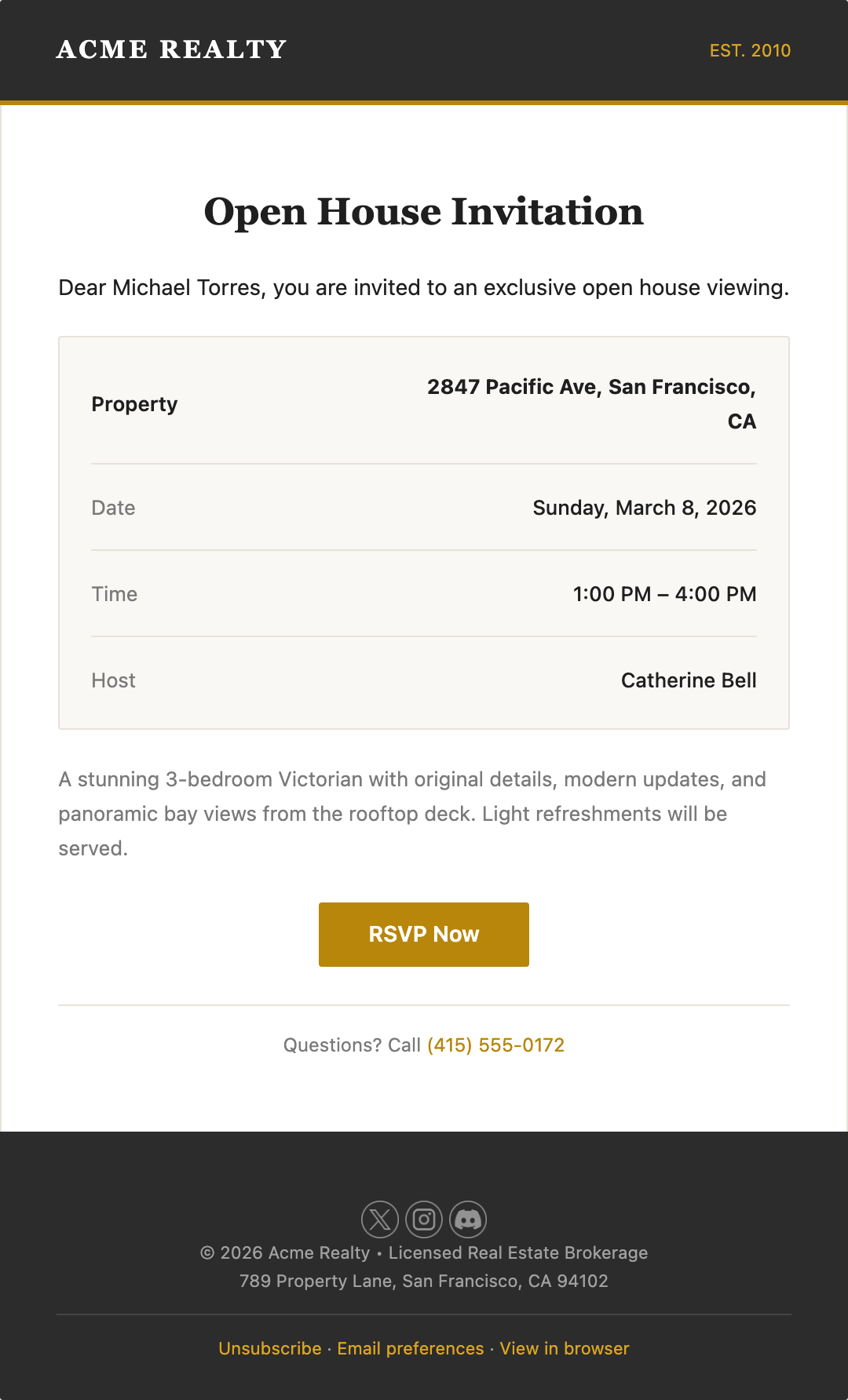Click the RSVP Now button
This screenshot has width=848, height=1400.
pos(423,934)
